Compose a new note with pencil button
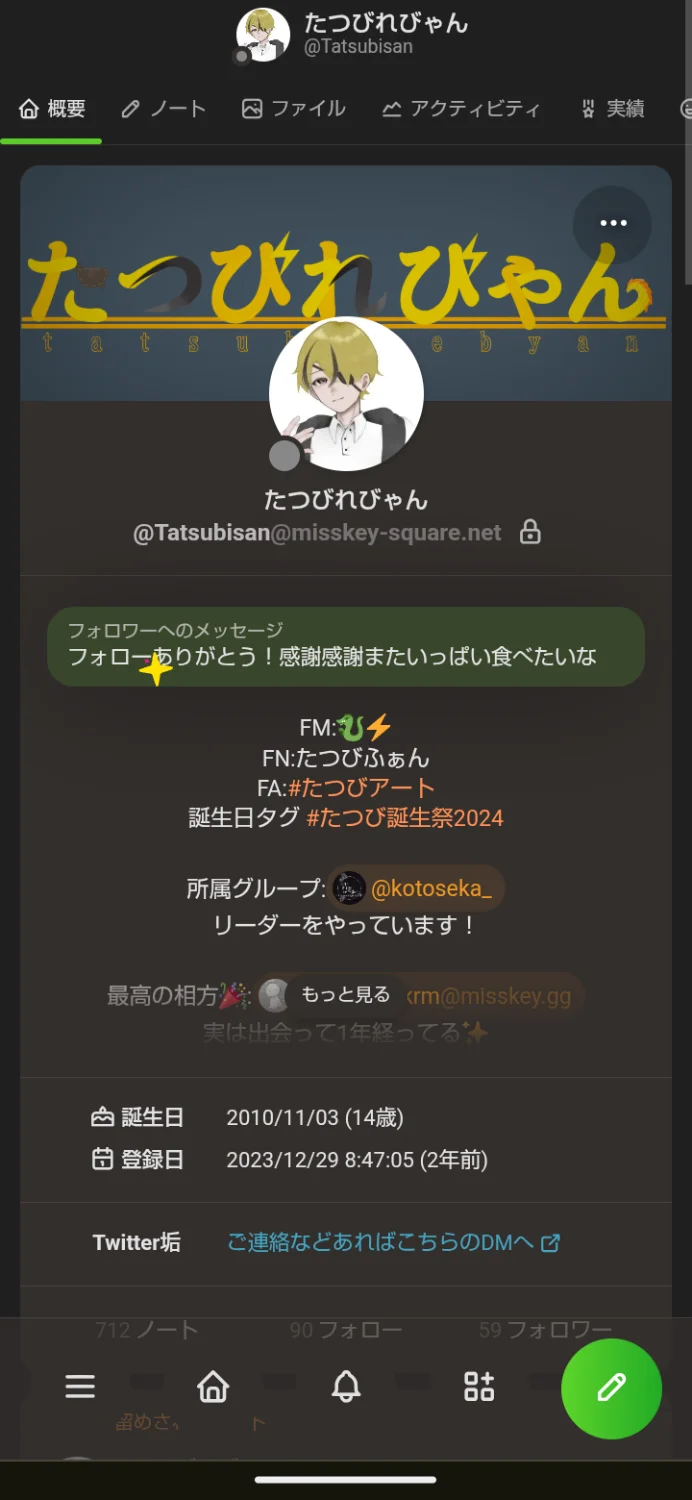 coord(611,1388)
